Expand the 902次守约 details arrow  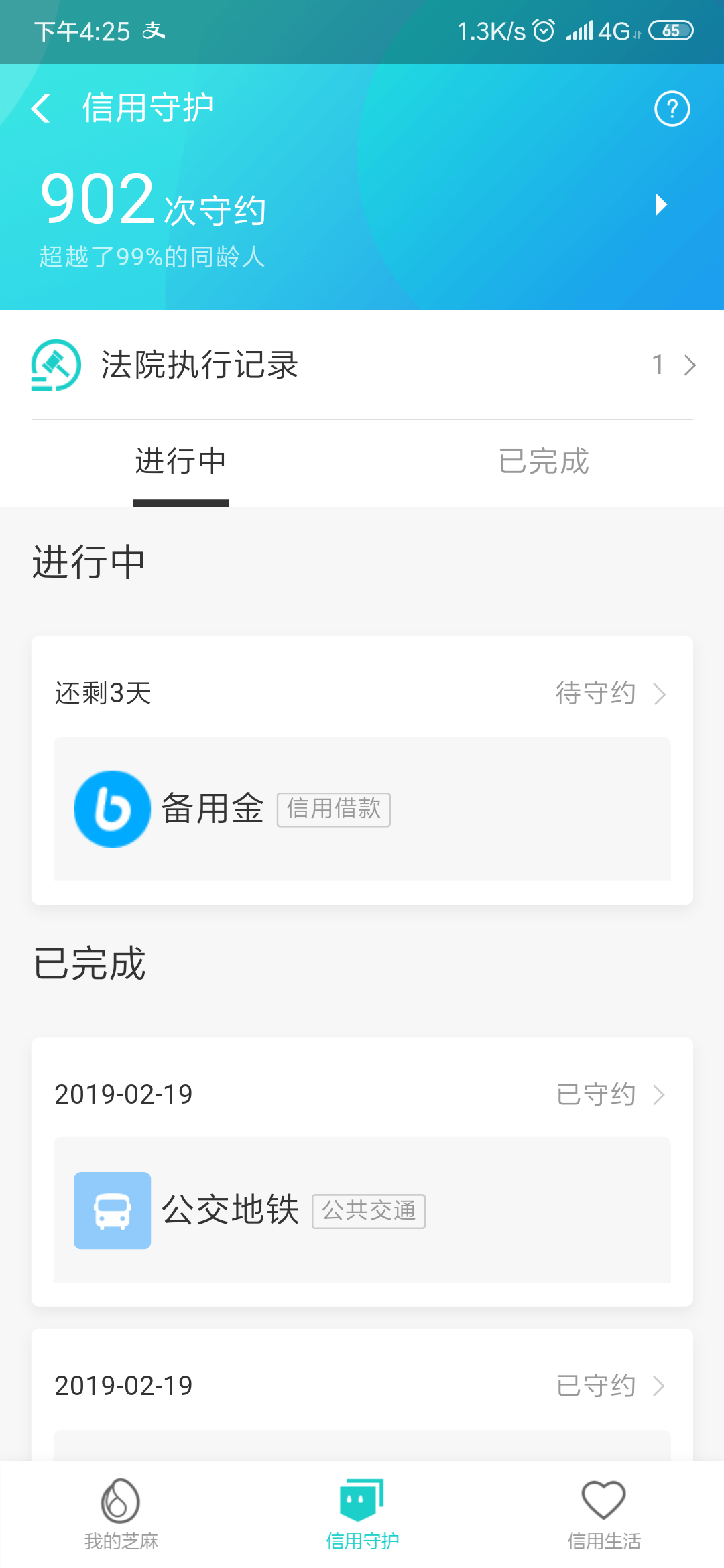[662, 204]
